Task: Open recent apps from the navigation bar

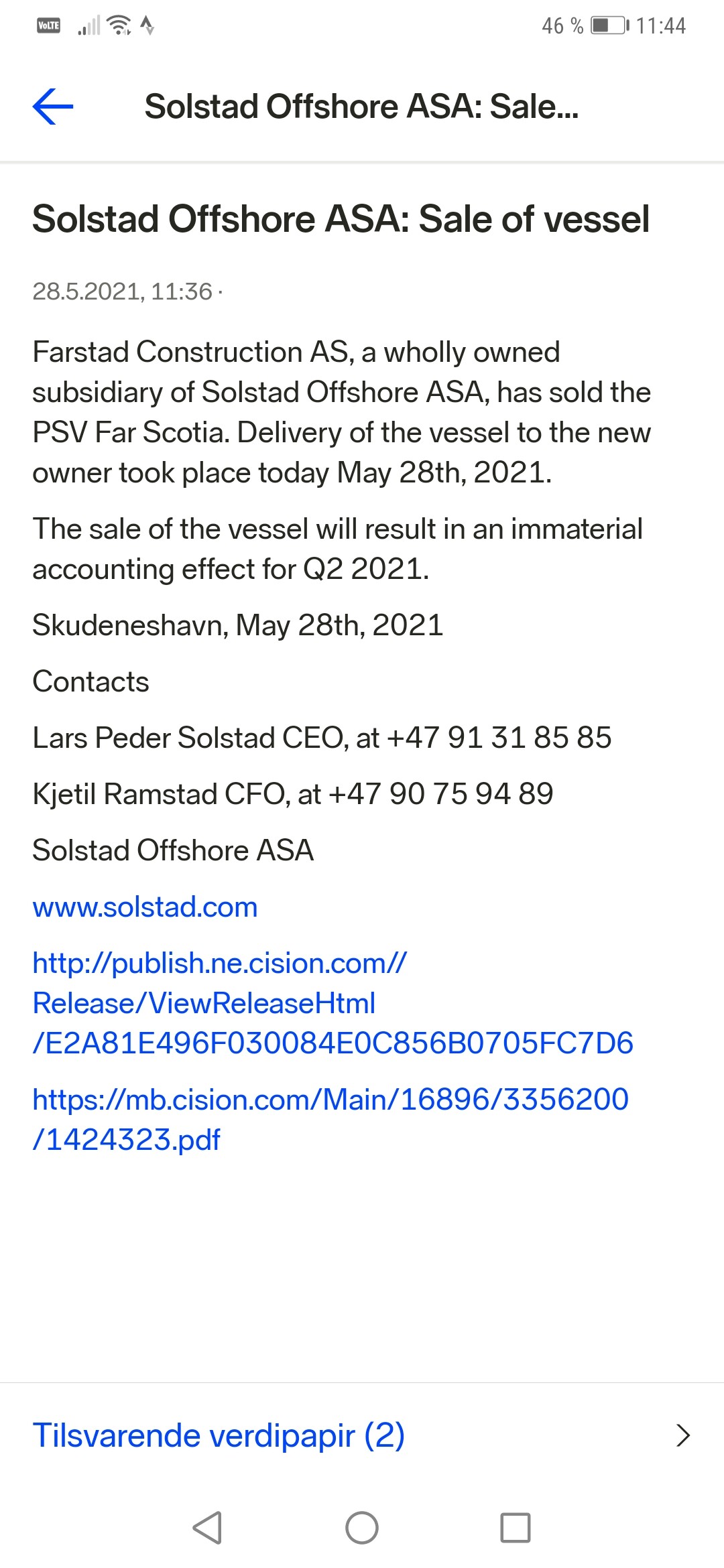Action: [516, 1528]
